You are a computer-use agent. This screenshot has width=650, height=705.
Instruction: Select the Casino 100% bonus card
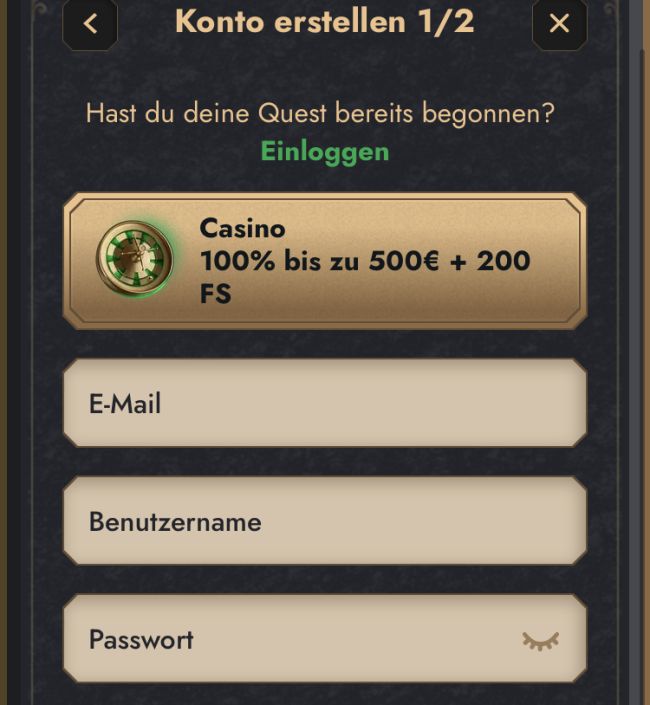(x=324, y=260)
